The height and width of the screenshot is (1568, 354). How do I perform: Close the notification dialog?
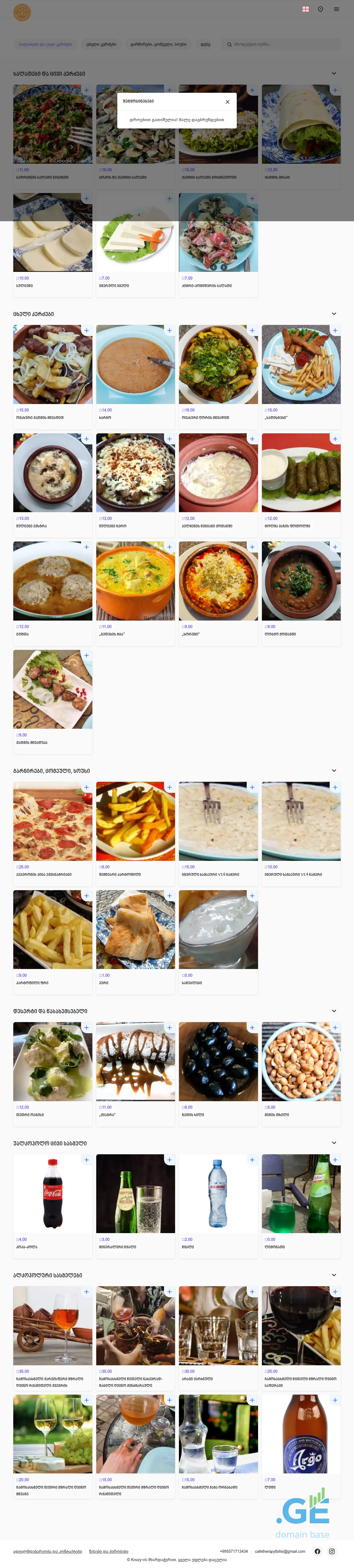pyautogui.click(x=228, y=102)
